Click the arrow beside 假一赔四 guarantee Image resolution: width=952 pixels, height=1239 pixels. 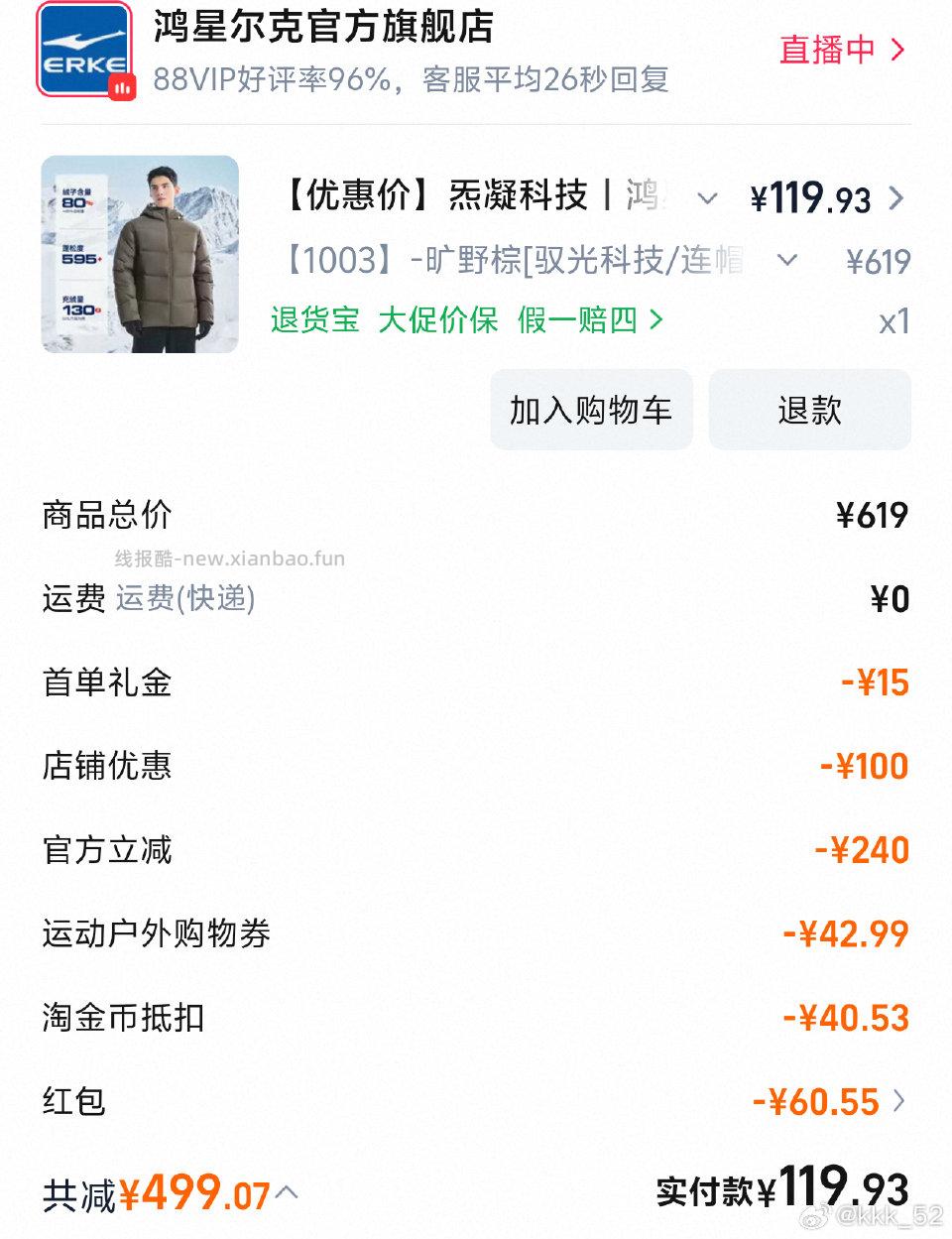coord(654,320)
